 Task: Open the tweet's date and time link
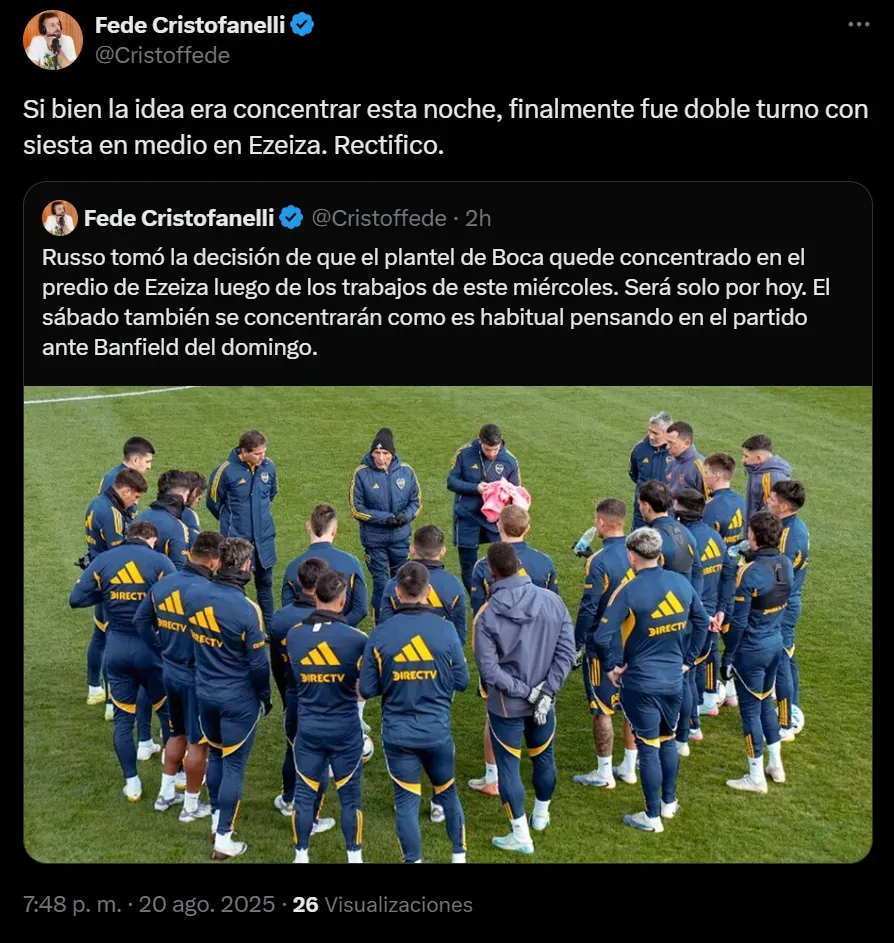[x=148, y=904]
